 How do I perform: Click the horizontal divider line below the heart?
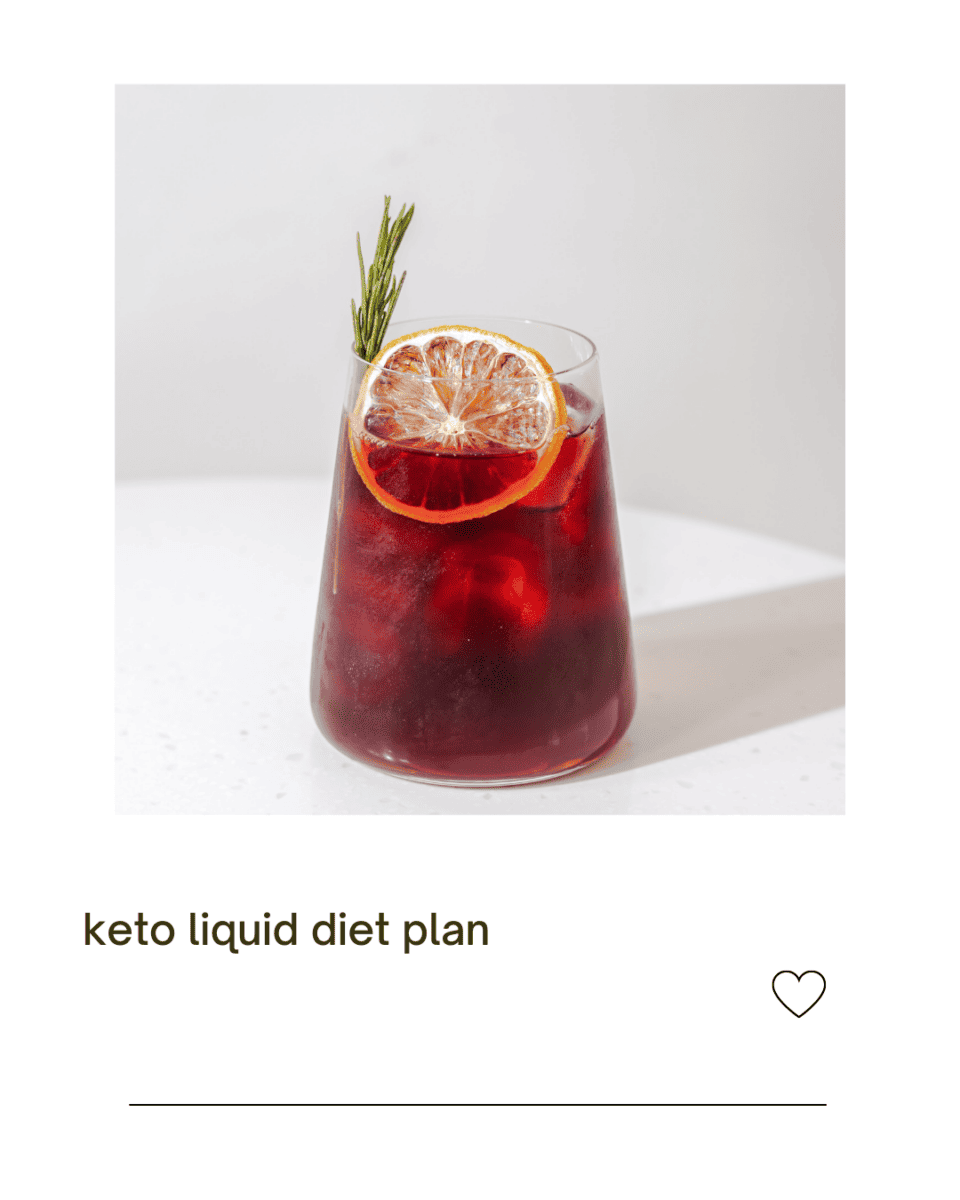480,1102
